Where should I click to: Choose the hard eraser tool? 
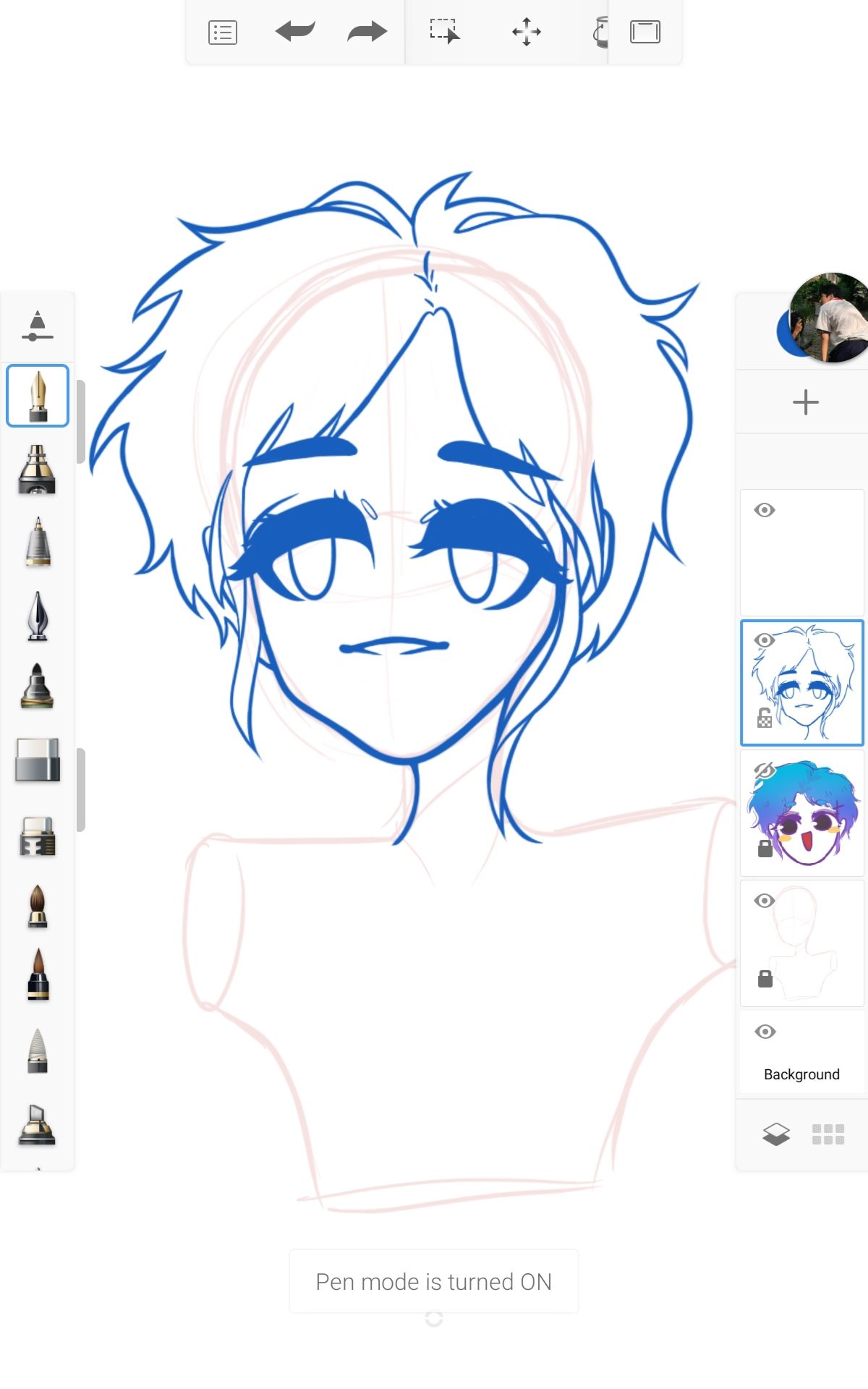(x=37, y=760)
